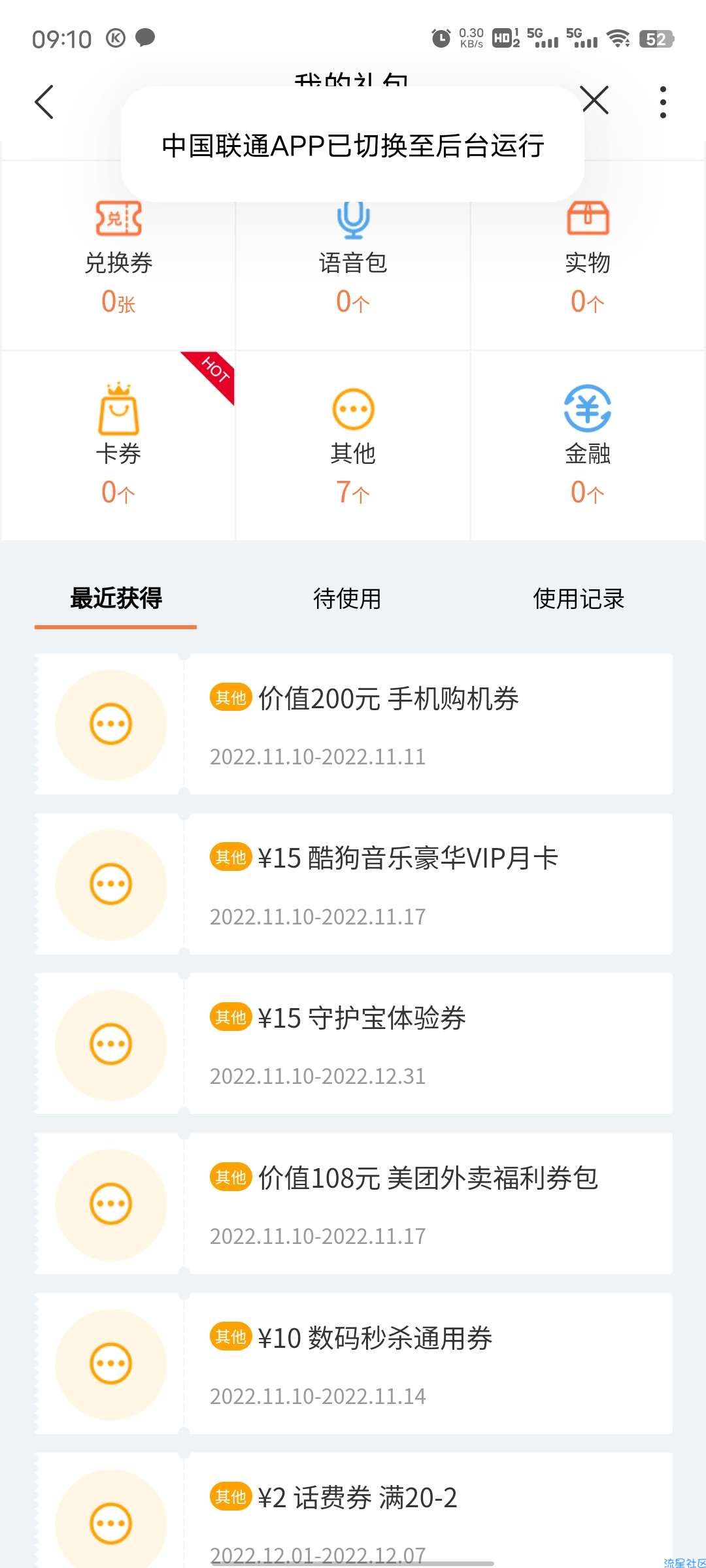Open the ¥2 话费券 满20-2 coupon

tap(354, 1511)
